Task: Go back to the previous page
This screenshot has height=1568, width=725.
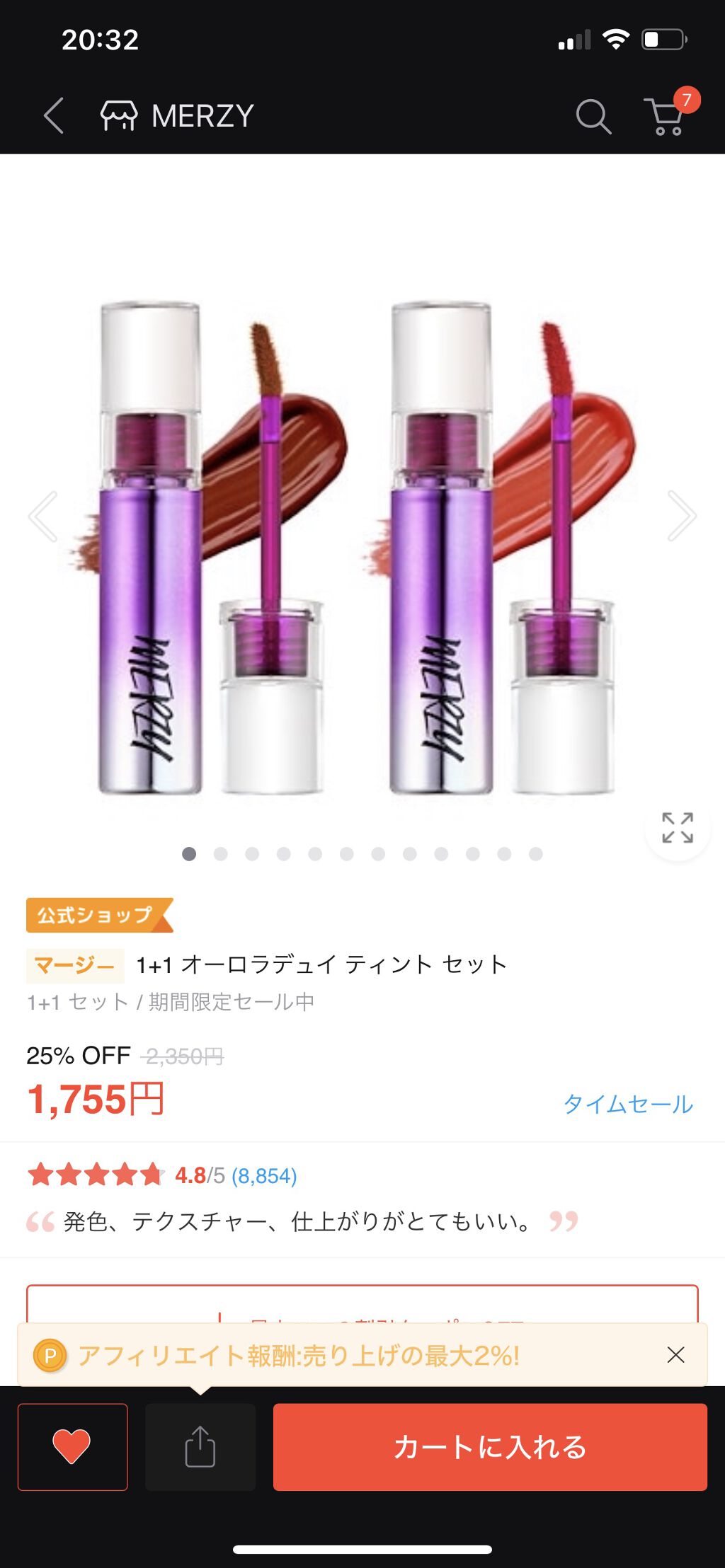Action: (x=54, y=115)
